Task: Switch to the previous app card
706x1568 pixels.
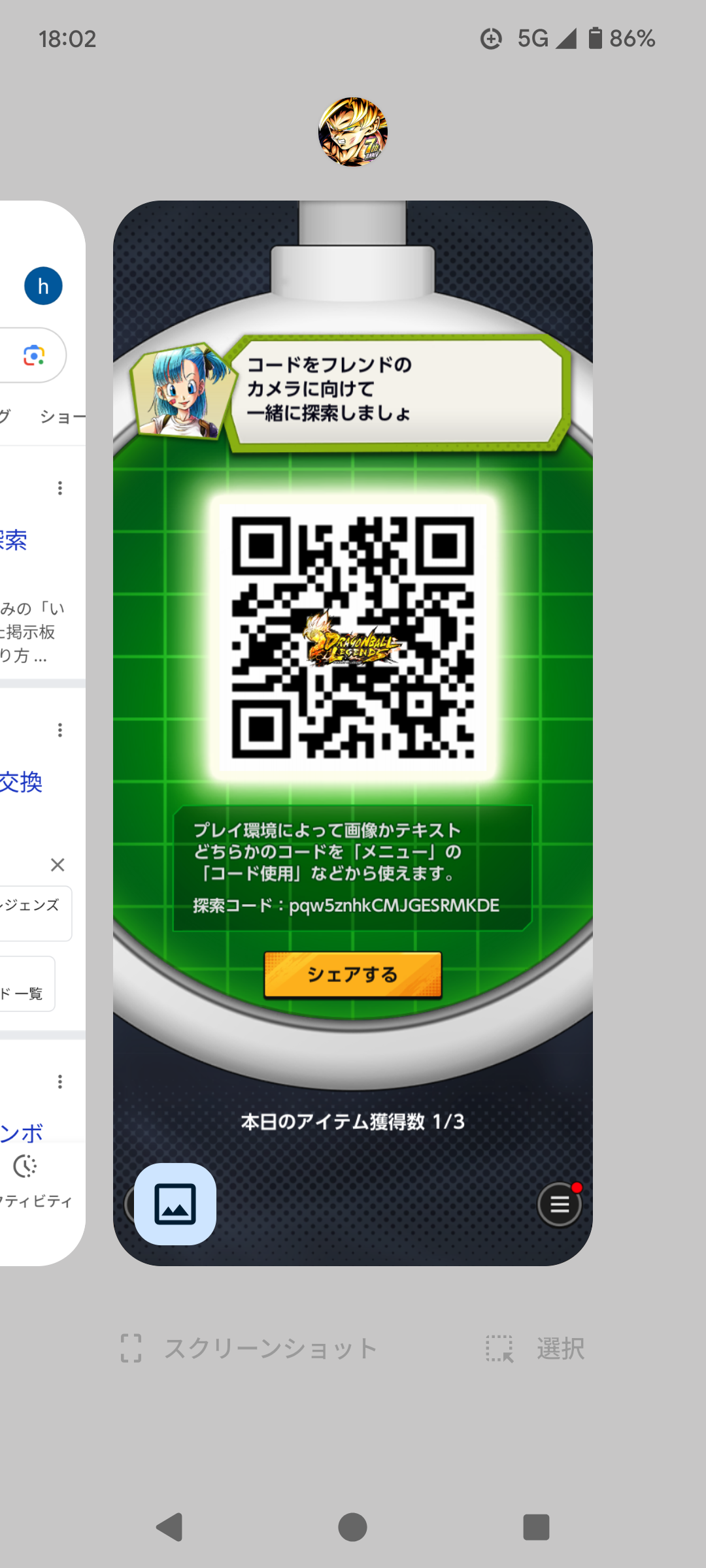Action: pos(42,733)
